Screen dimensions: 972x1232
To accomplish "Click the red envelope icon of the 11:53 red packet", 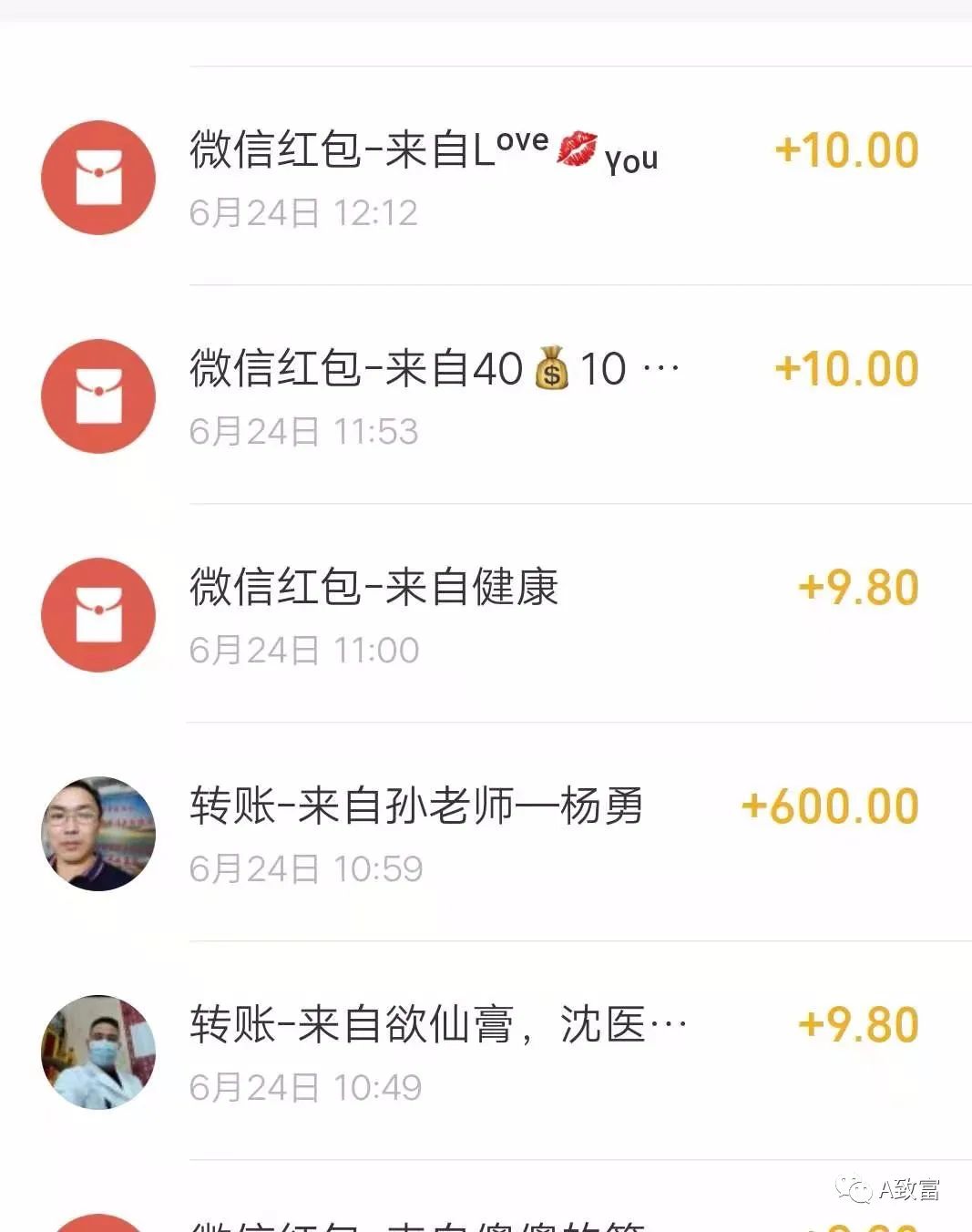I will 97,396.
